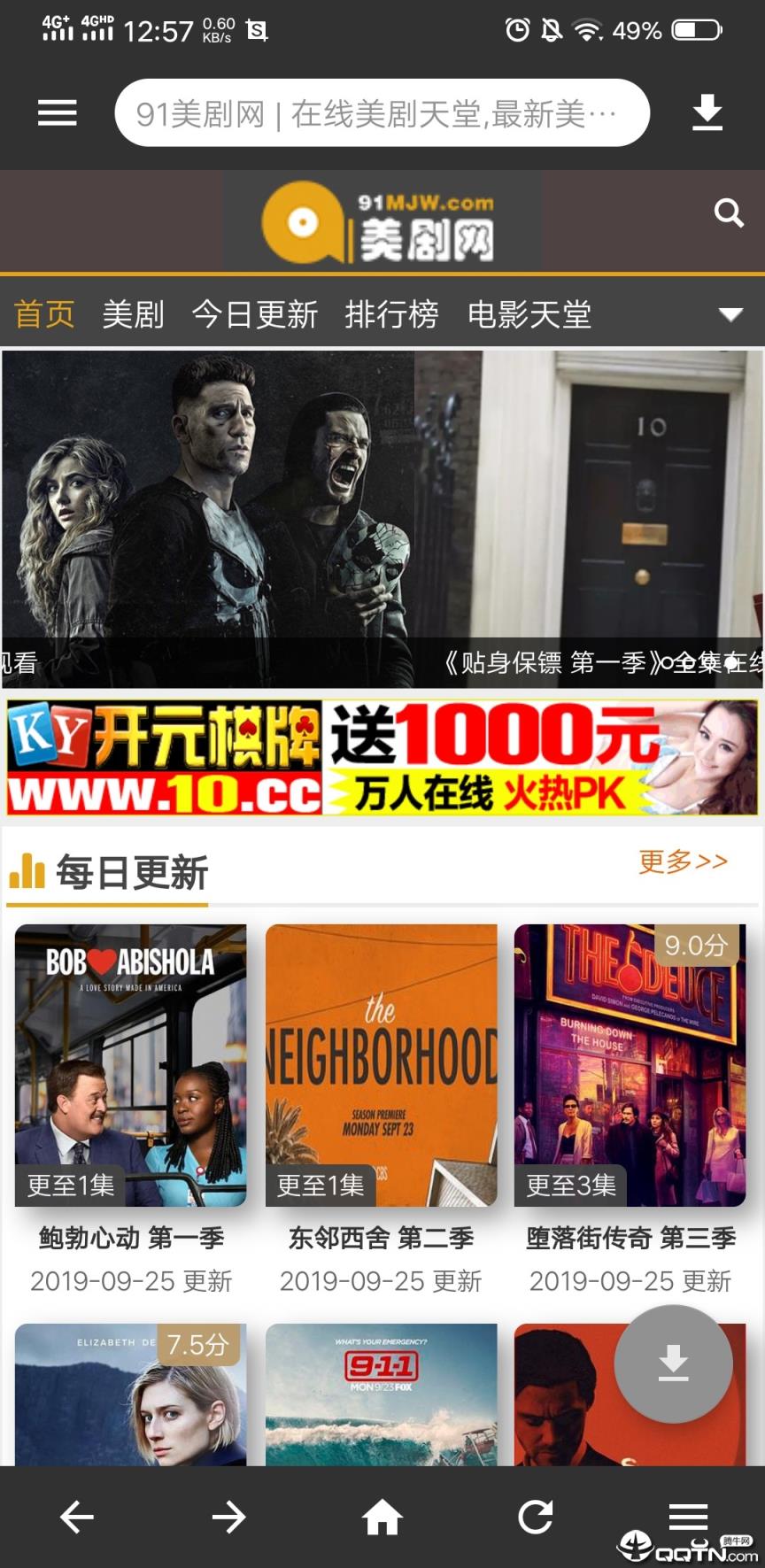Image resolution: width=765 pixels, height=1568 pixels.
Task: Open the browser hamburger menu
Action: (58, 113)
